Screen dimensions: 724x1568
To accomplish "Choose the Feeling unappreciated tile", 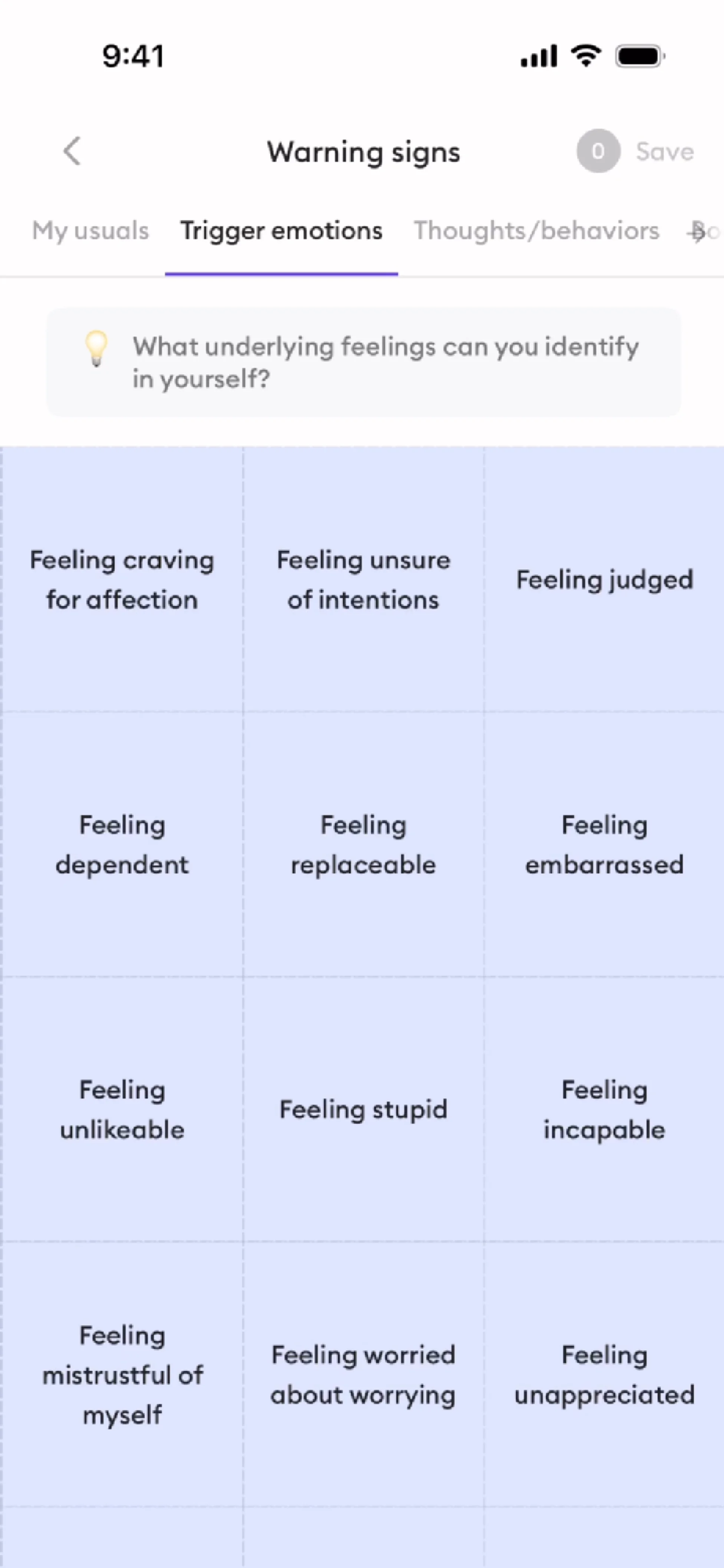I will click(x=604, y=1375).
